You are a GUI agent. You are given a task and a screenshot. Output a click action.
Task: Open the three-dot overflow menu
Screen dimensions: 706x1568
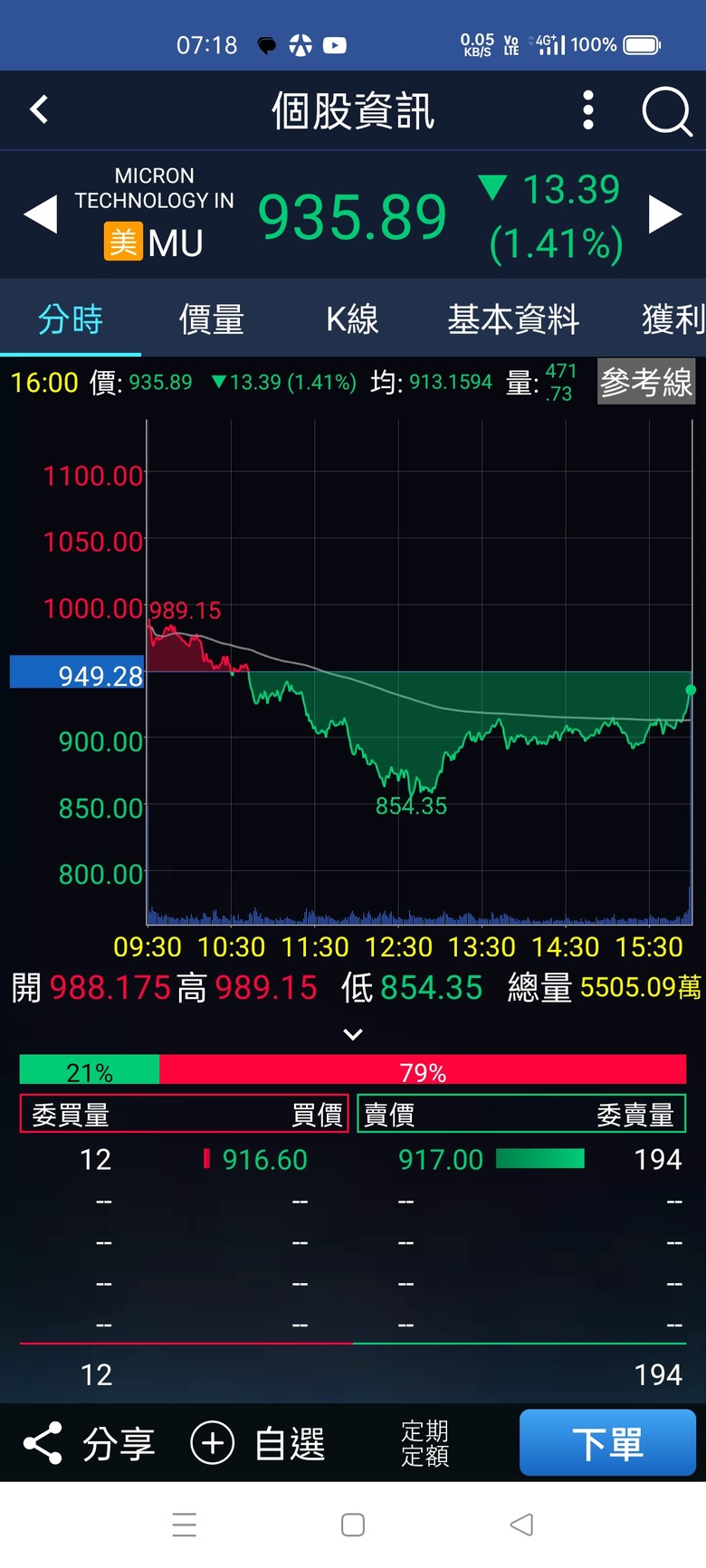click(588, 110)
